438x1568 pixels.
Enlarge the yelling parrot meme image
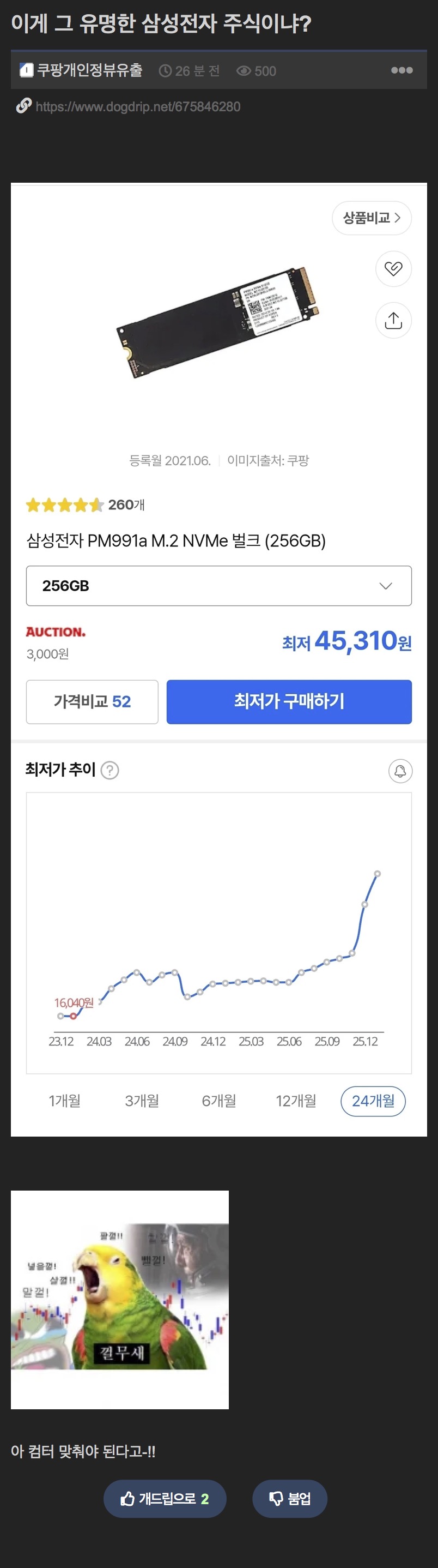click(x=120, y=1299)
